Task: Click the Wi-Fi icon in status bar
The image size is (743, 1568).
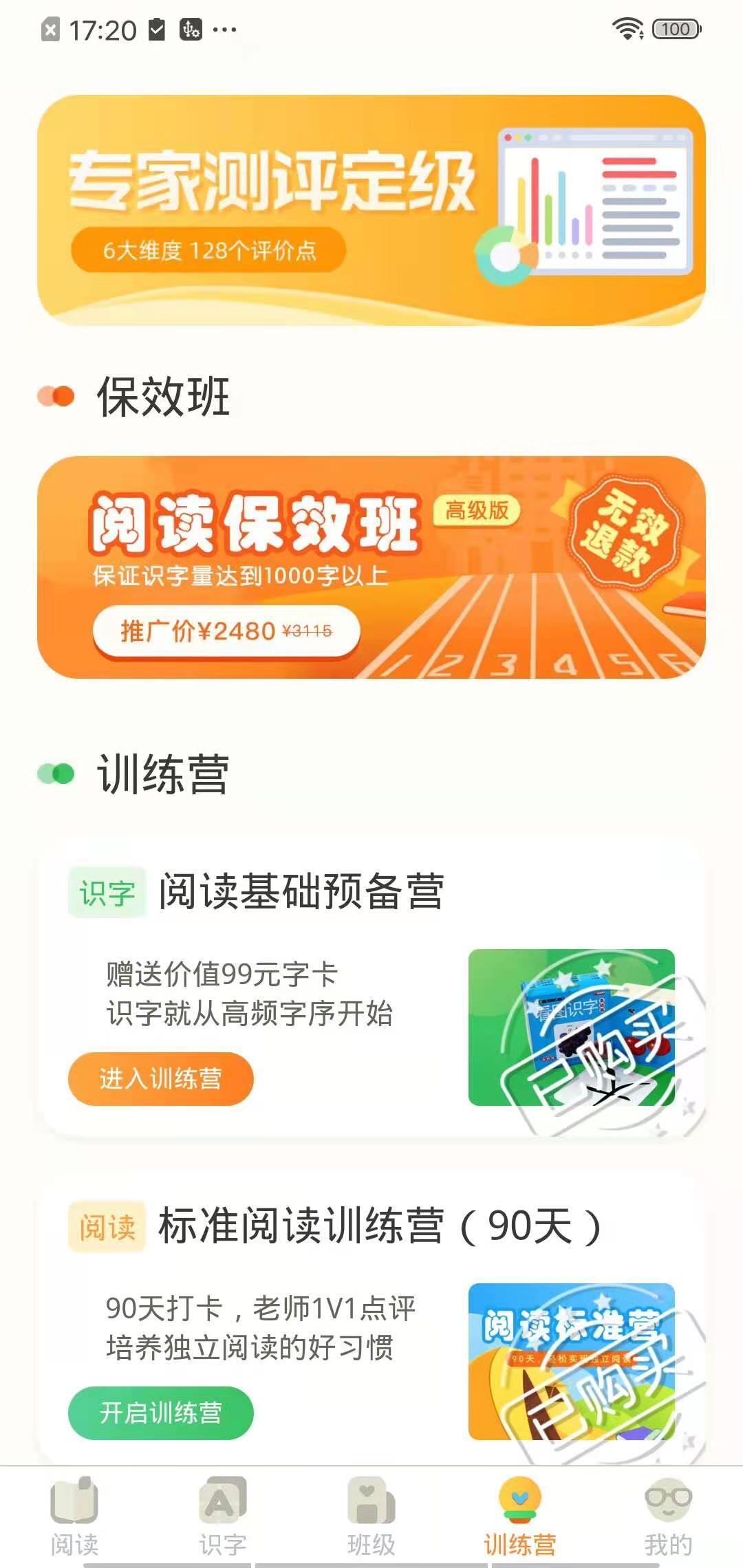Action: [627, 29]
